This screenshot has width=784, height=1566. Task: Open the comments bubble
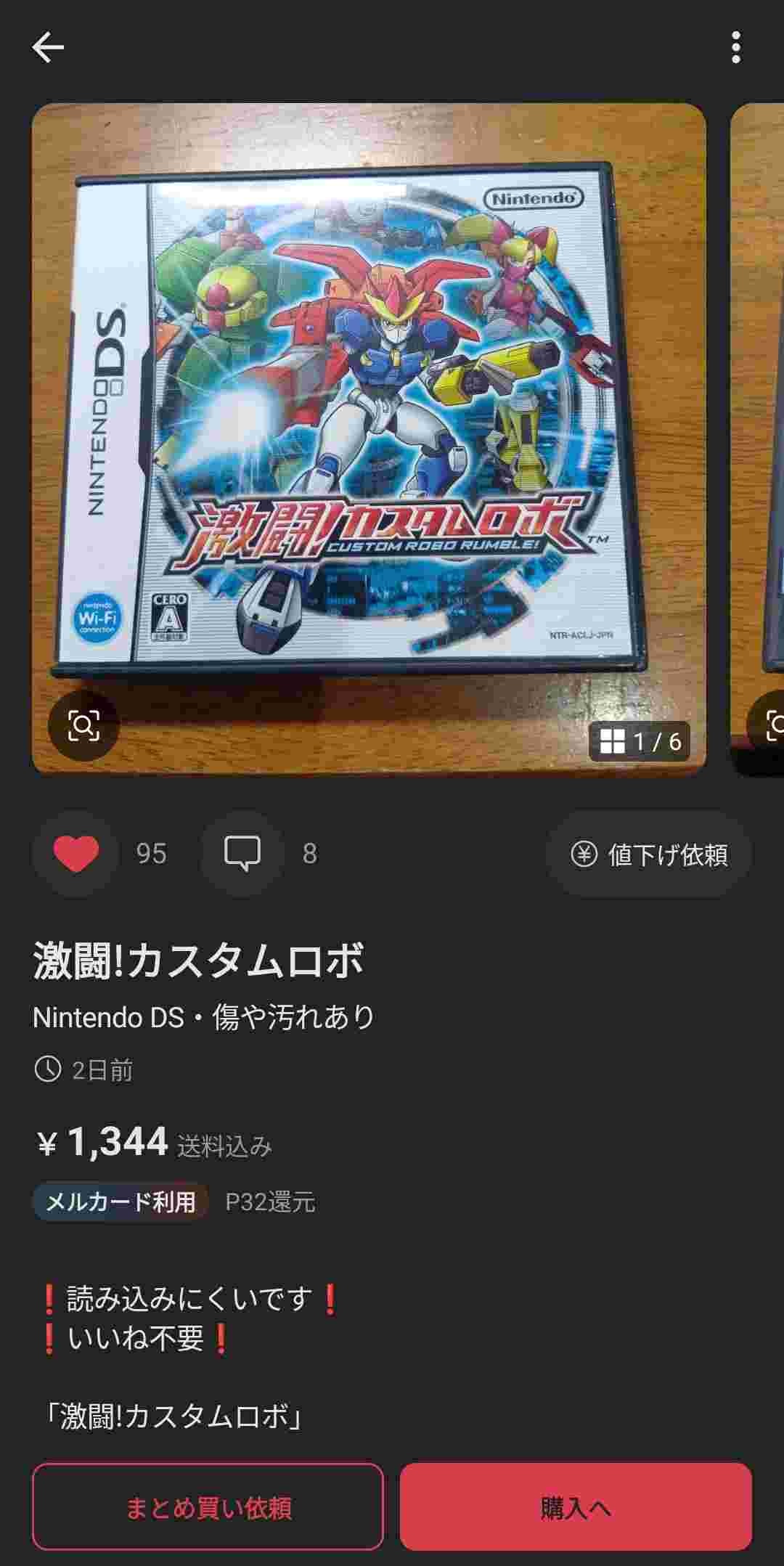tap(242, 854)
